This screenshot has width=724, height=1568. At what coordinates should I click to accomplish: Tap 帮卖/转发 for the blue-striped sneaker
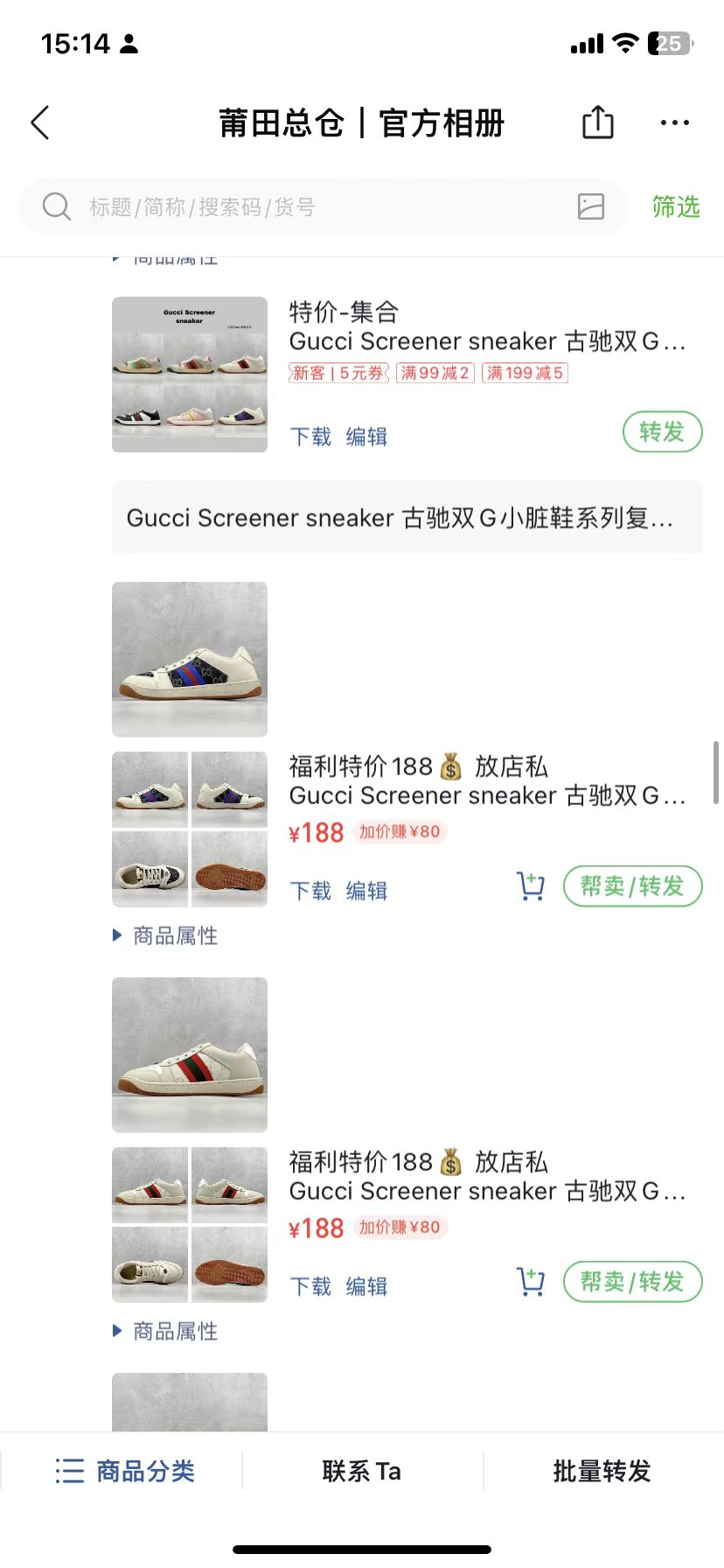point(632,886)
